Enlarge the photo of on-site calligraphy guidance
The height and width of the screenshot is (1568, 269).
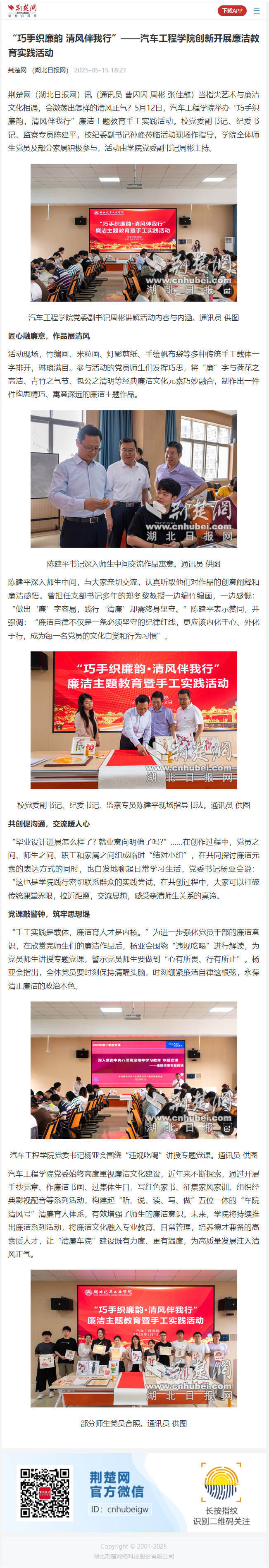coord(133,720)
